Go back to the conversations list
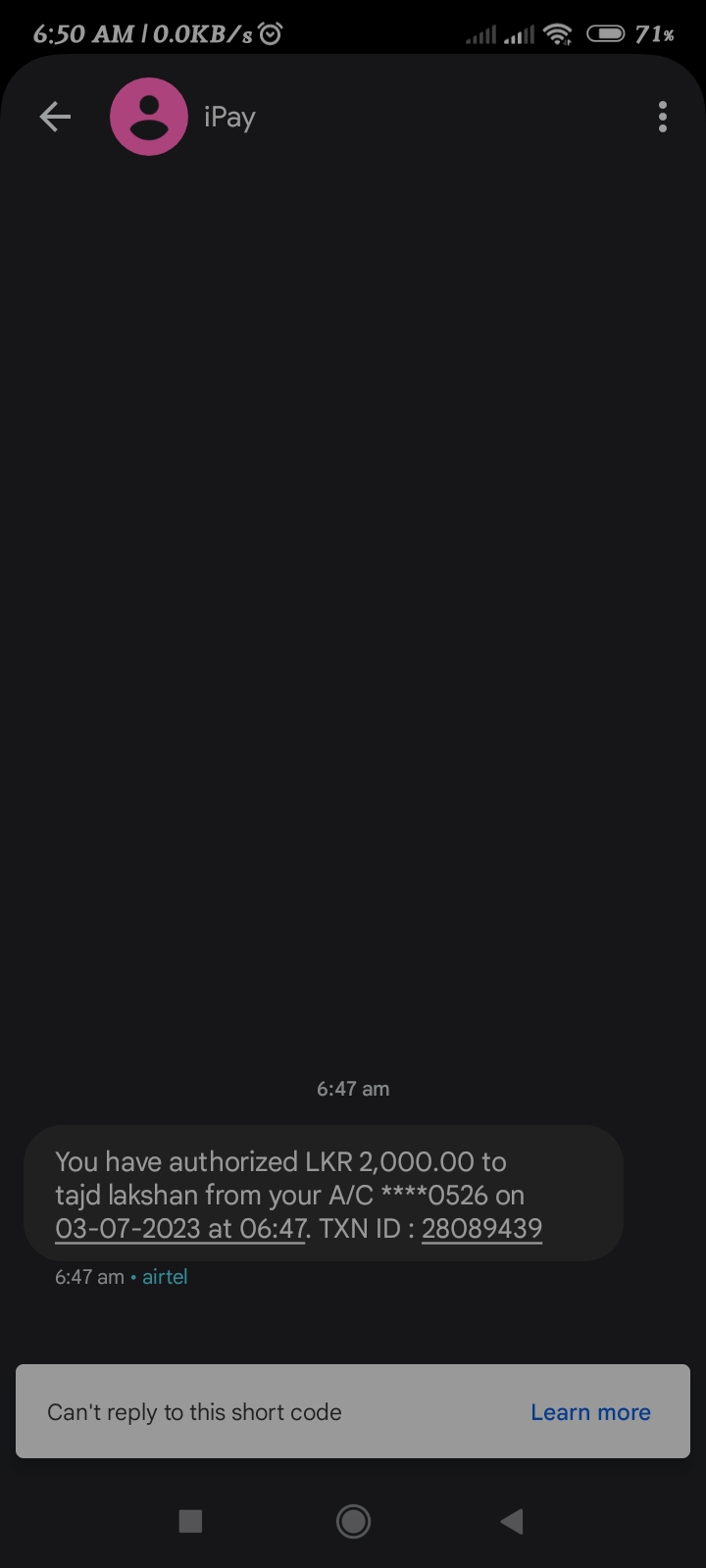This screenshot has width=706, height=1568. pyautogui.click(x=55, y=118)
